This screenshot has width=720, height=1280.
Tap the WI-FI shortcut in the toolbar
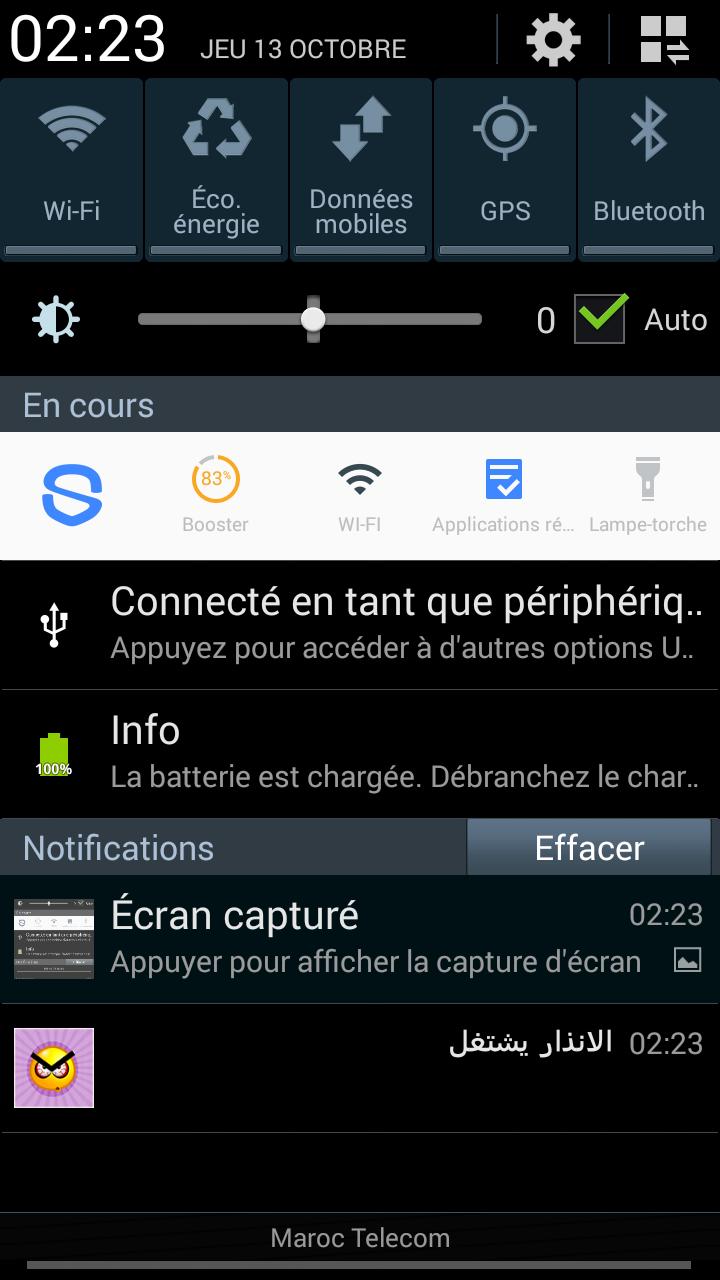point(359,495)
